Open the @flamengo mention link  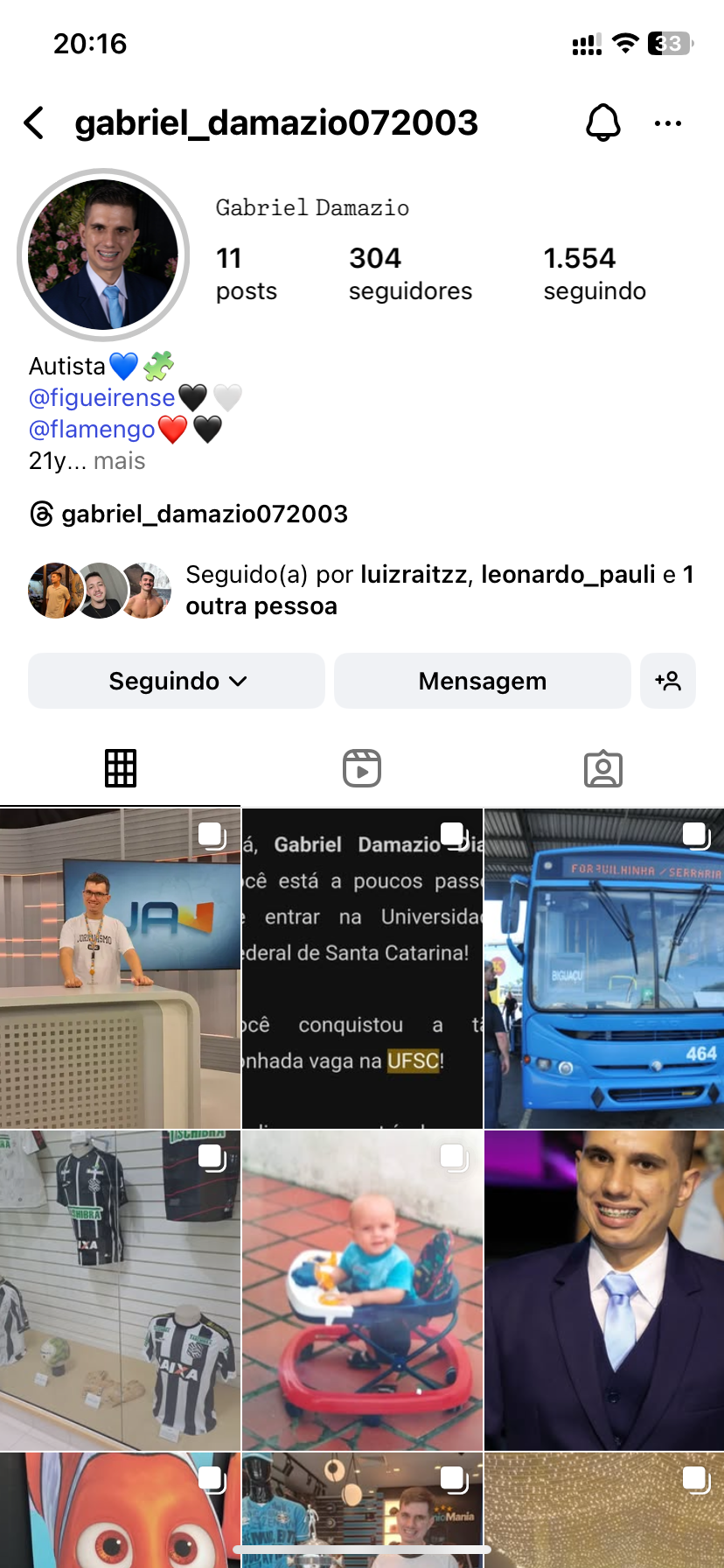tap(92, 430)
